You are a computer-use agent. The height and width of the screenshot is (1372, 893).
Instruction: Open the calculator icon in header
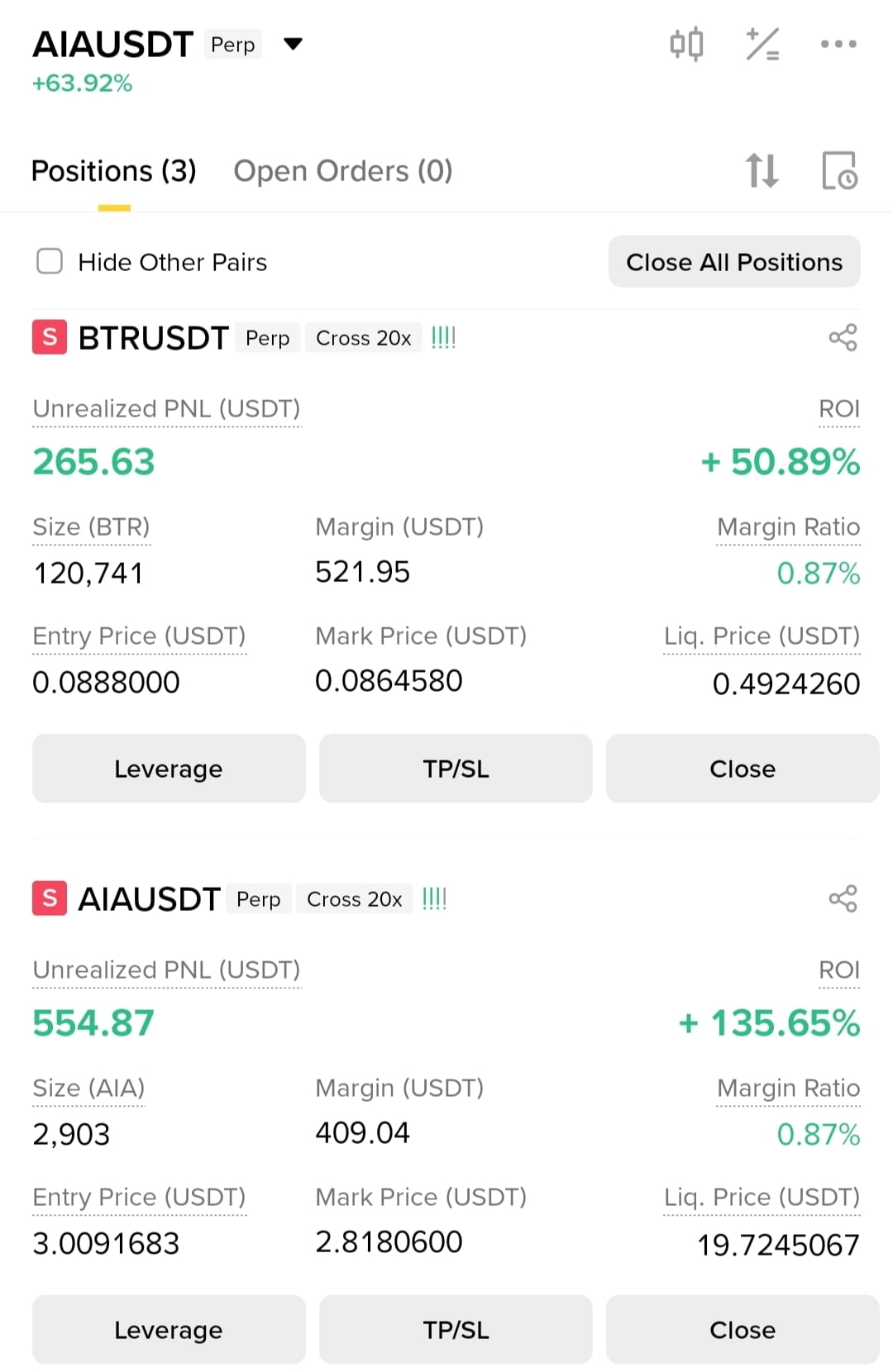(762, 44)
